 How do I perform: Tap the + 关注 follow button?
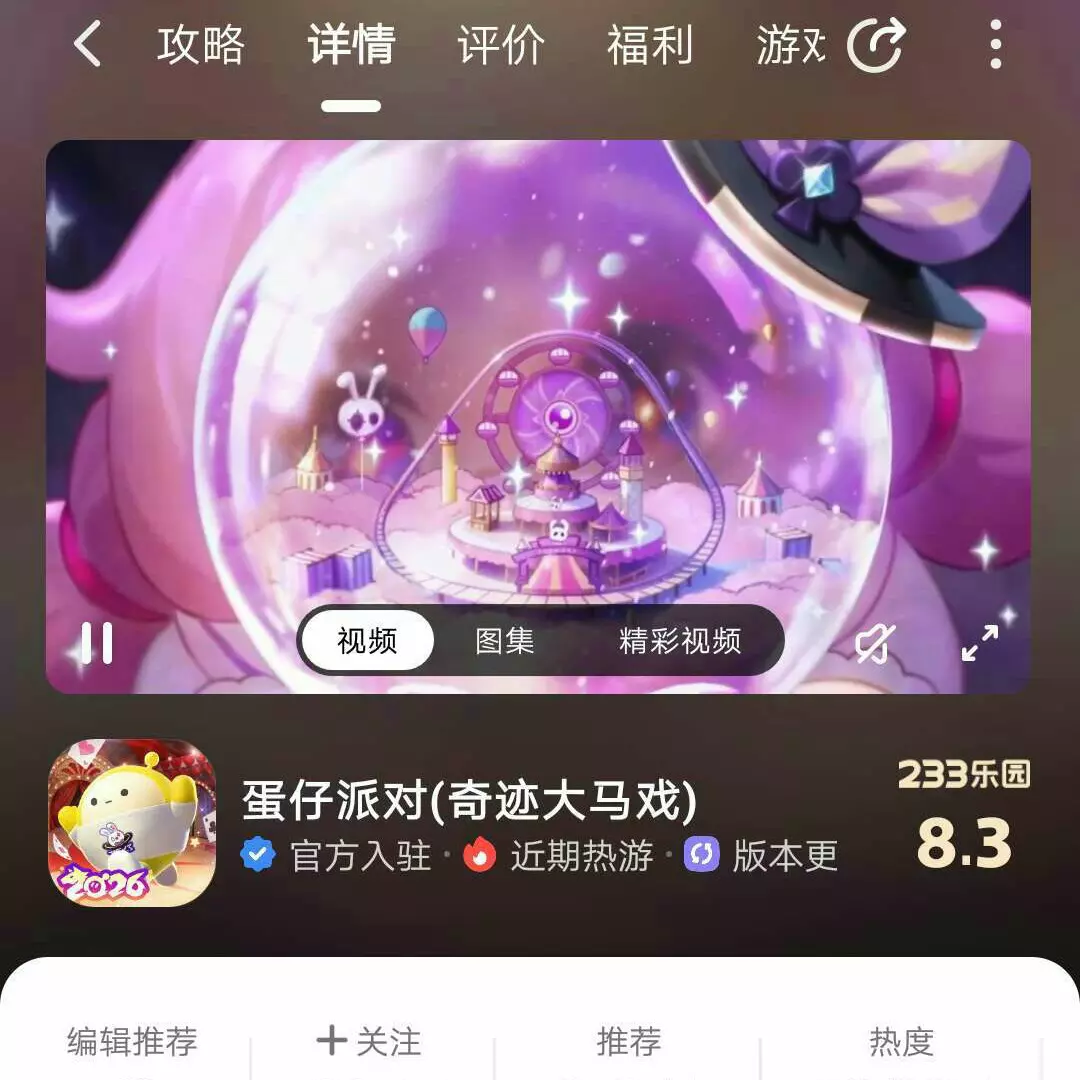pyautogui.click(x=369, y=1041)
